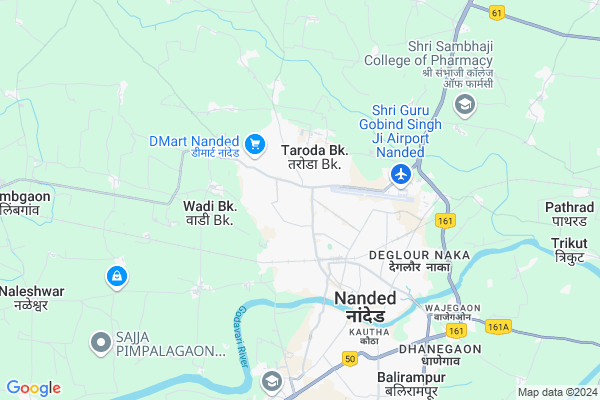The width and height of the screenshot is (600, 400).
Task: Tap the graduation cap marker below Godavari River
Action: point(272,380)
